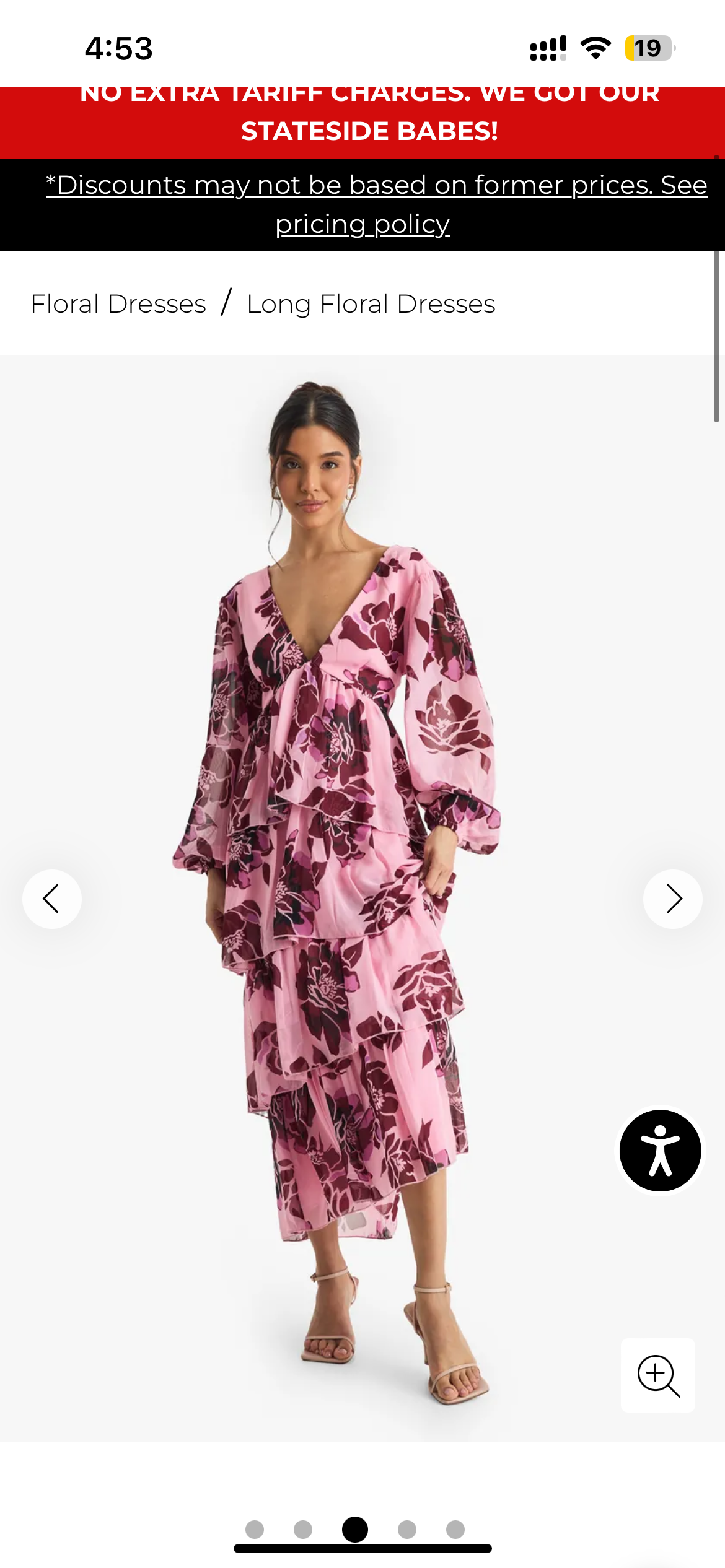The height and width of the screenshot is (1568, 725).
Task: Show the next product image
Action: click(672, 899)
